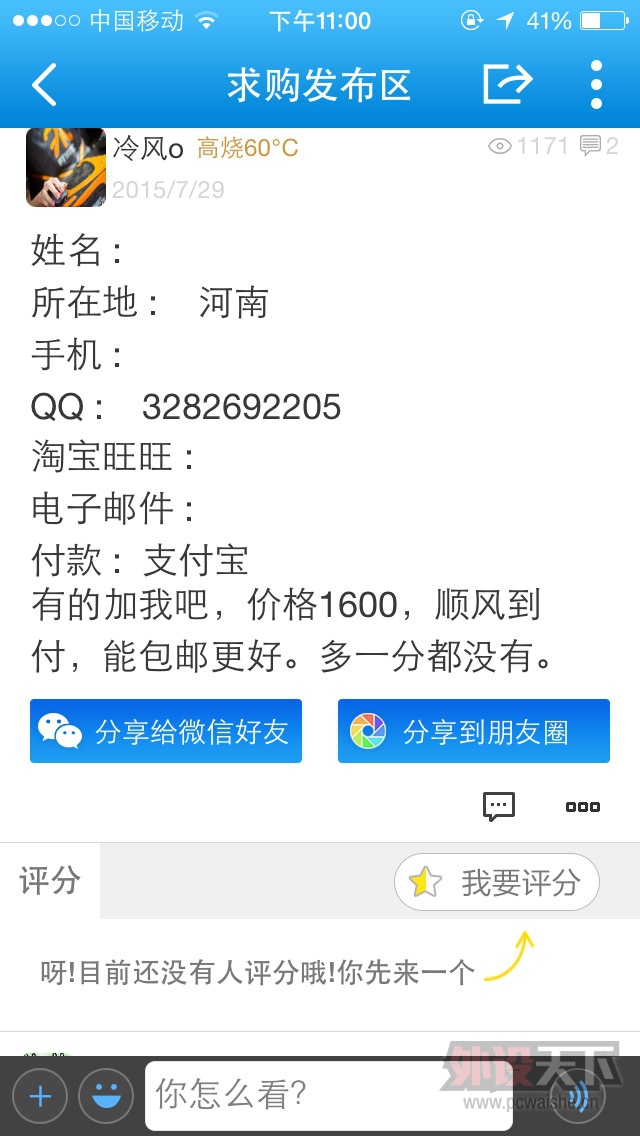Viewport: 640px width, 1136px height.
Task: Open more options below the post
Action: click(x=582, y=806)
